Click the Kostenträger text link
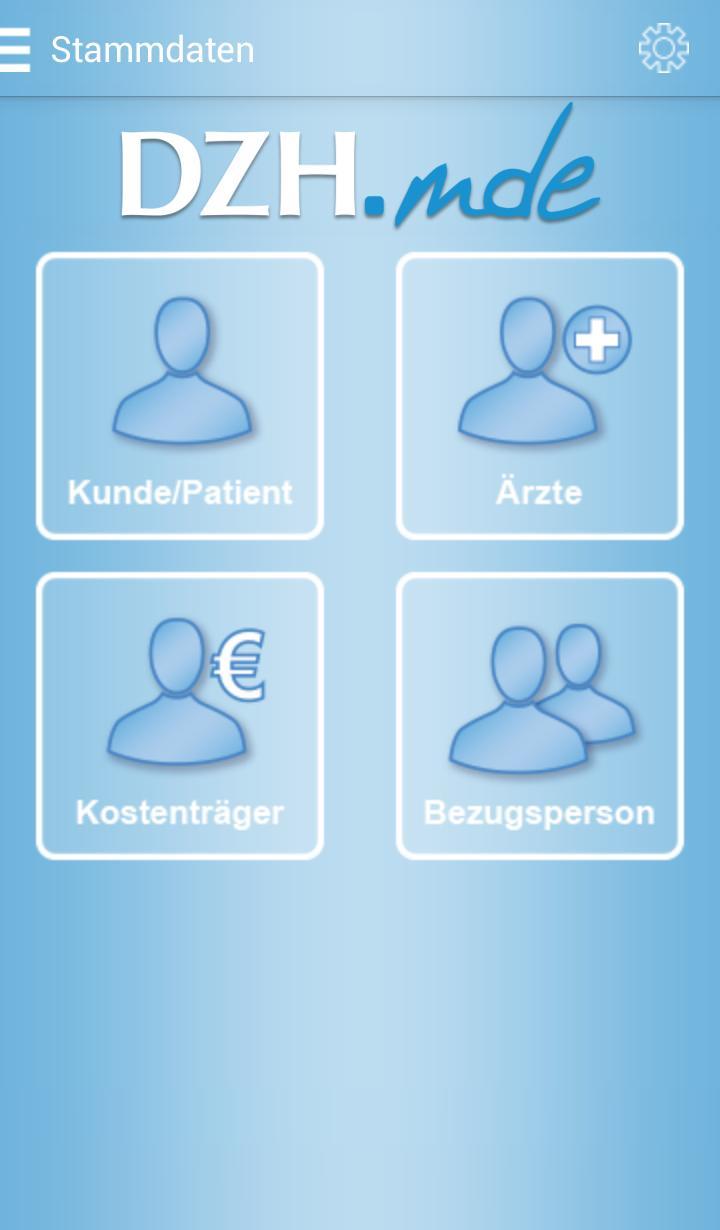 (x=179, y=811)
